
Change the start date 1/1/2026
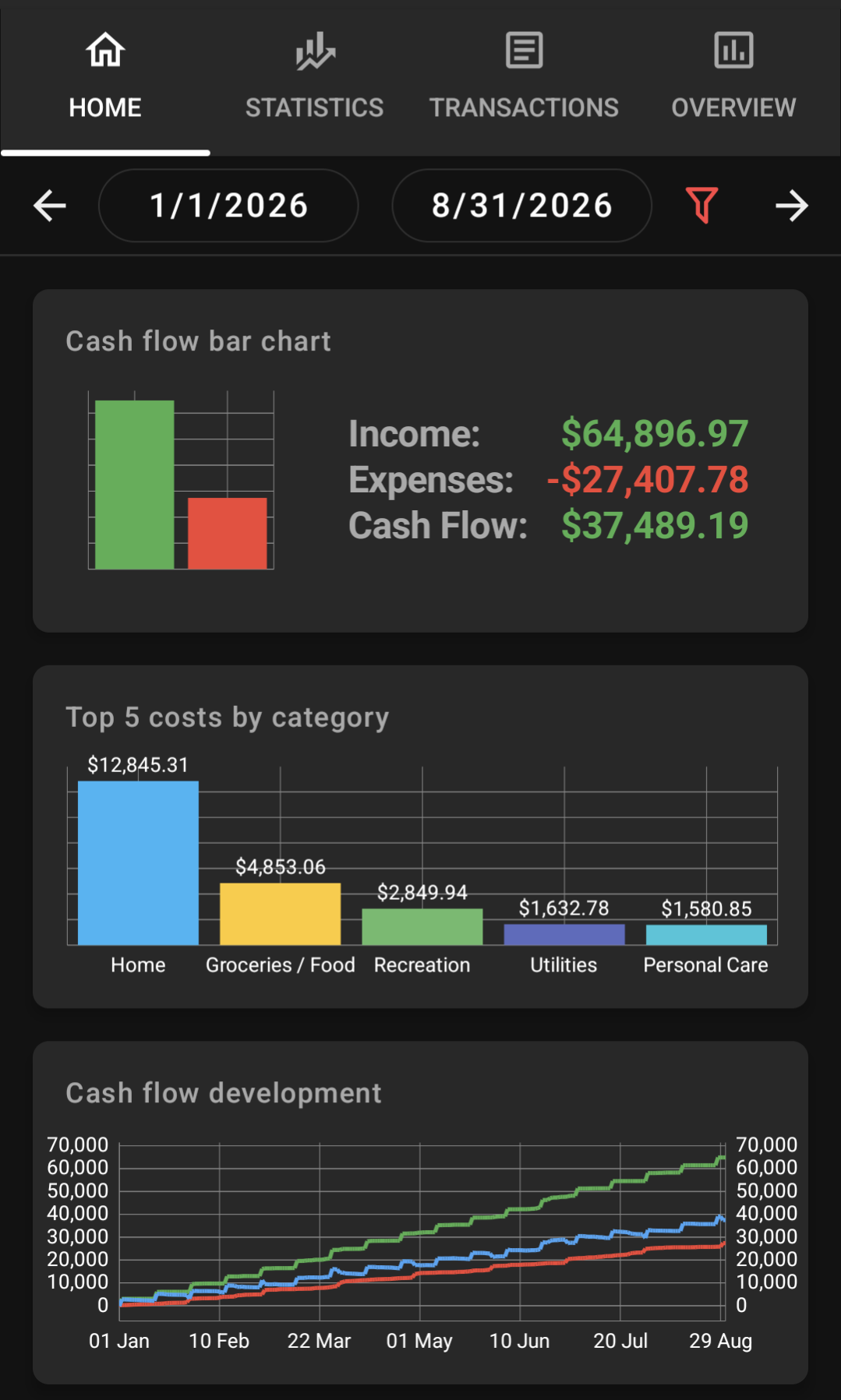click(228, 206)
